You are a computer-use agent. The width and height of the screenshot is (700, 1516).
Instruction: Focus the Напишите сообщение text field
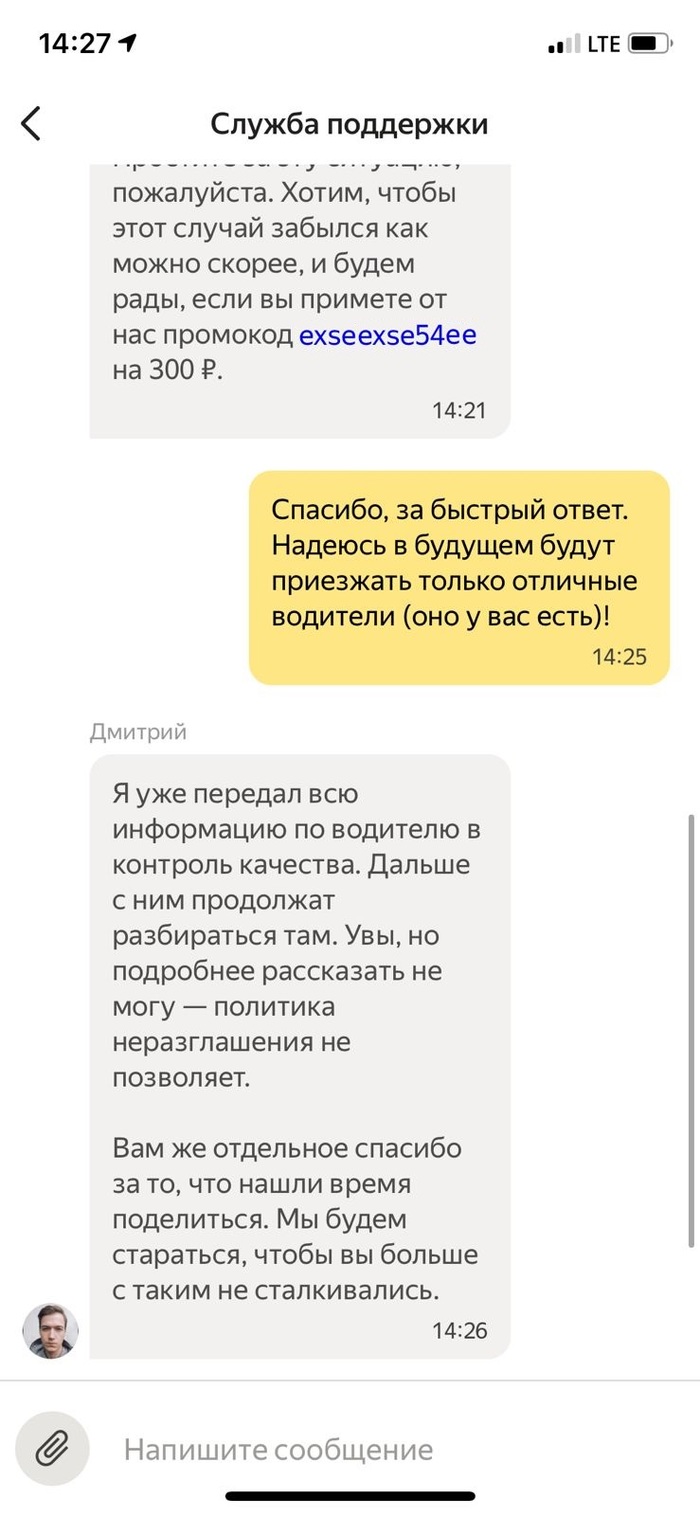pyautogui.click(x=380, y=1448)
